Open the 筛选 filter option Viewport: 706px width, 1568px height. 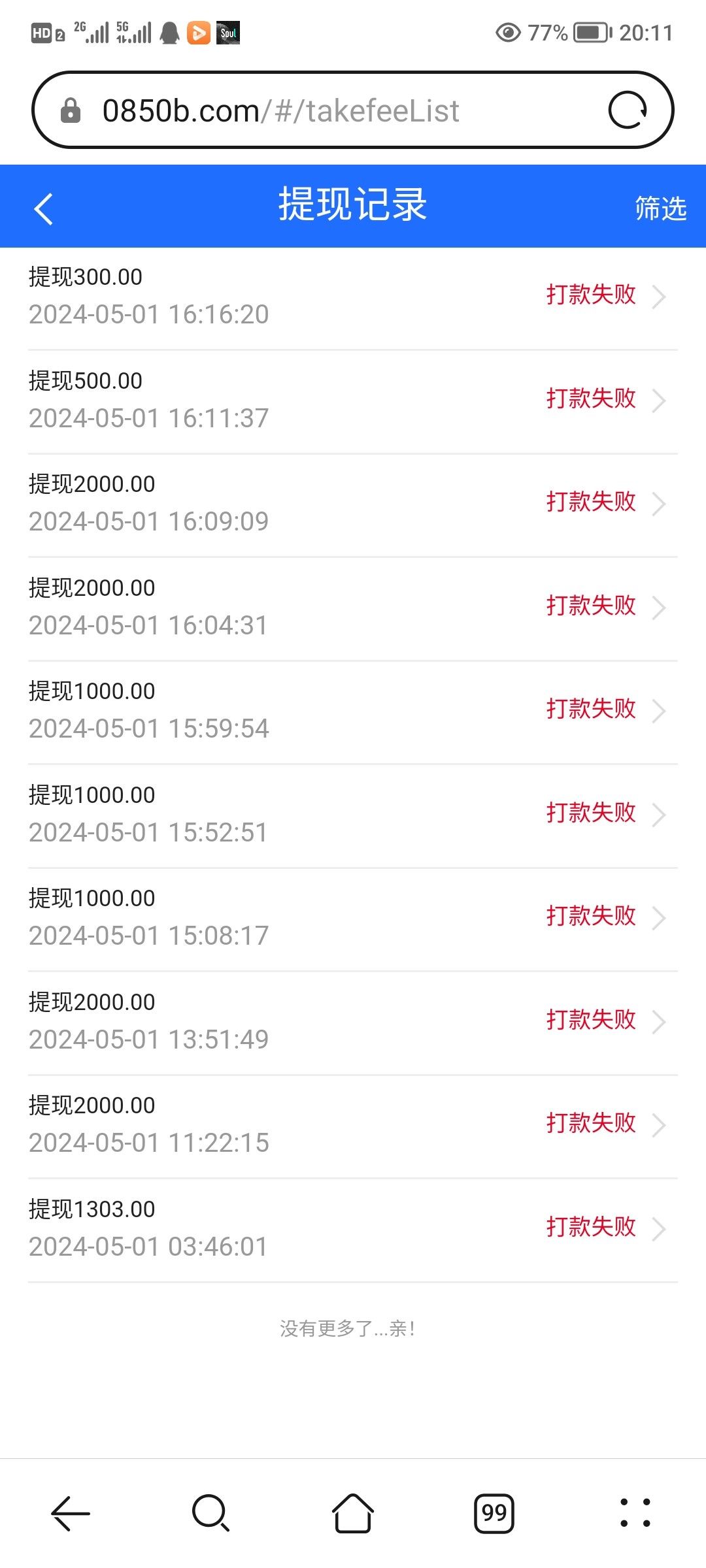click(x=660, y=207)
